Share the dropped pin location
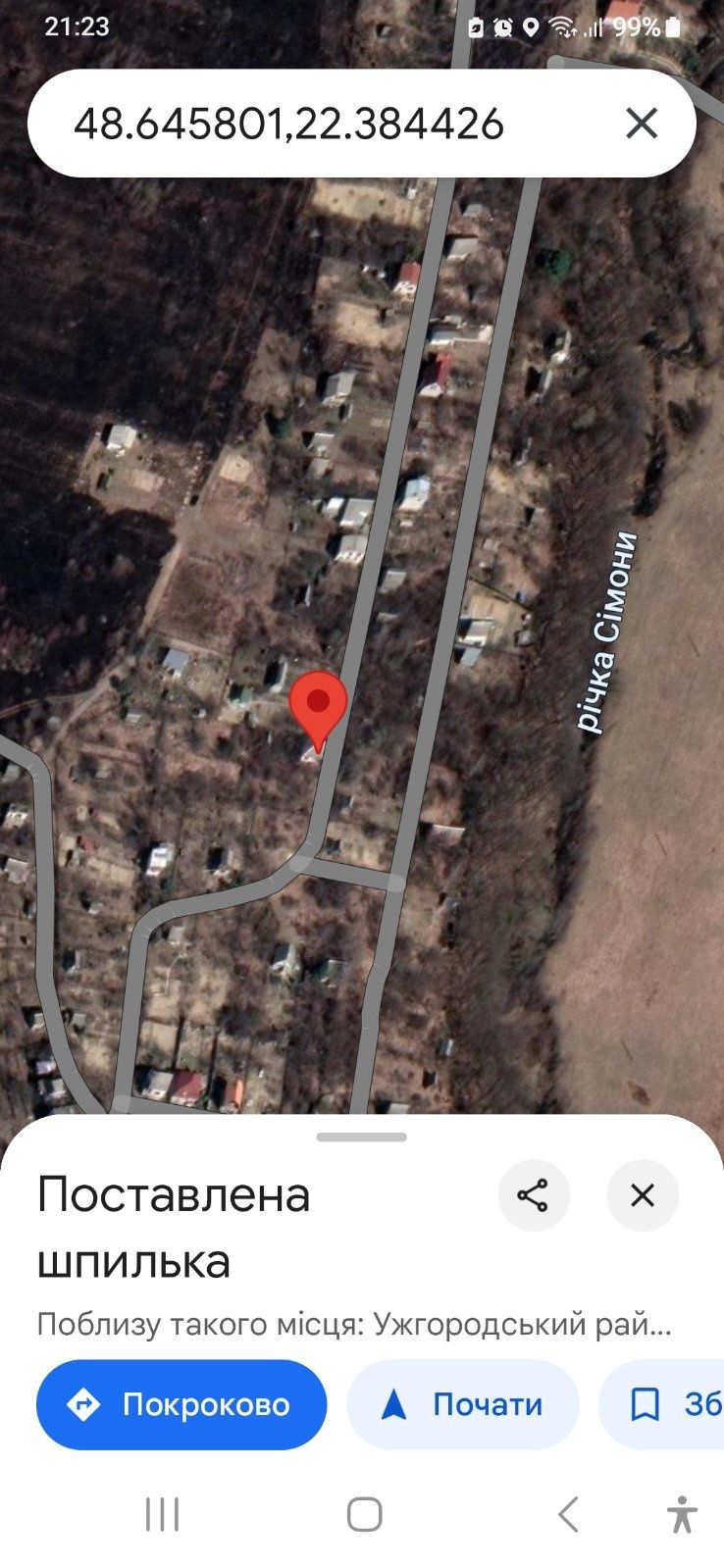This screenshot has width=724, height=1568. [533, 1195]
